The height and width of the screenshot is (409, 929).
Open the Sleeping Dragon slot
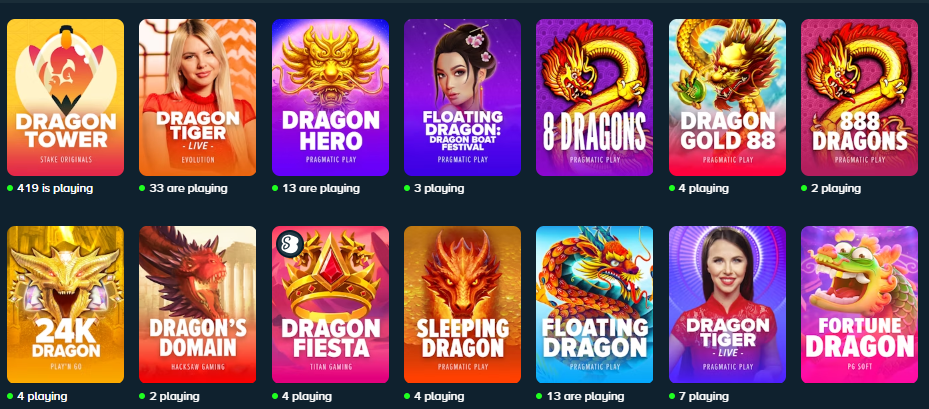pos(462,304)
